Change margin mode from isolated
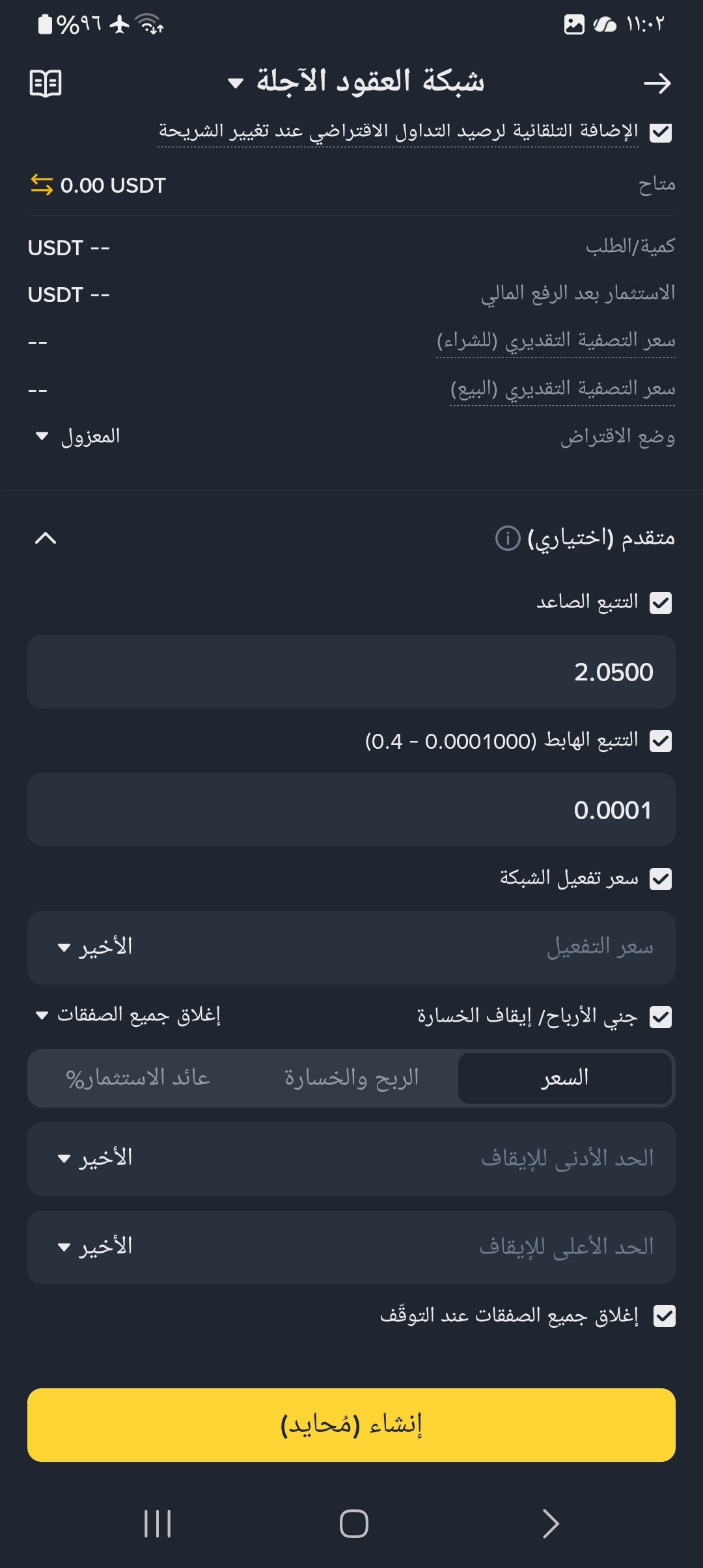Image resolution: width=703 pixels, height=1568 pixels. point(78,436)
